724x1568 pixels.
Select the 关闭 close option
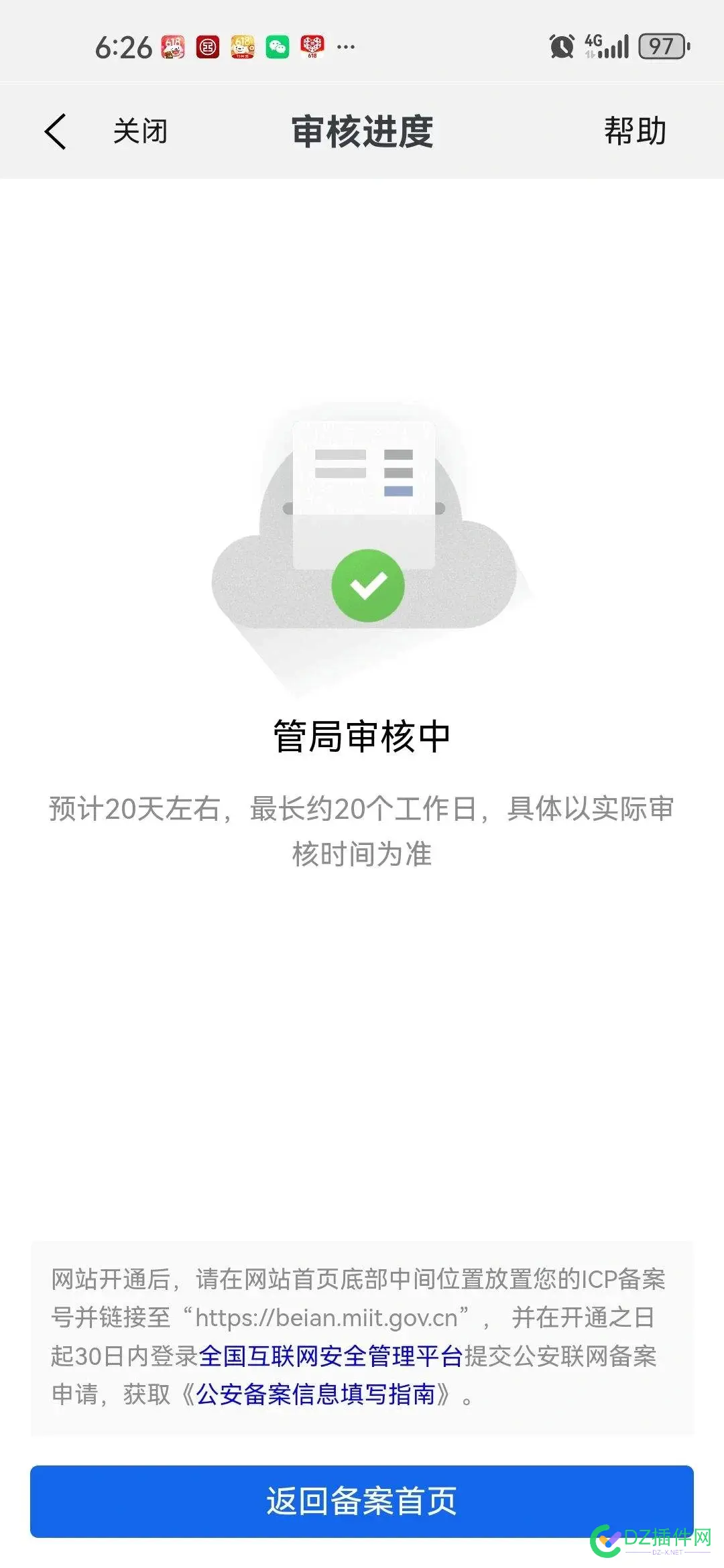tap(140, 131)
